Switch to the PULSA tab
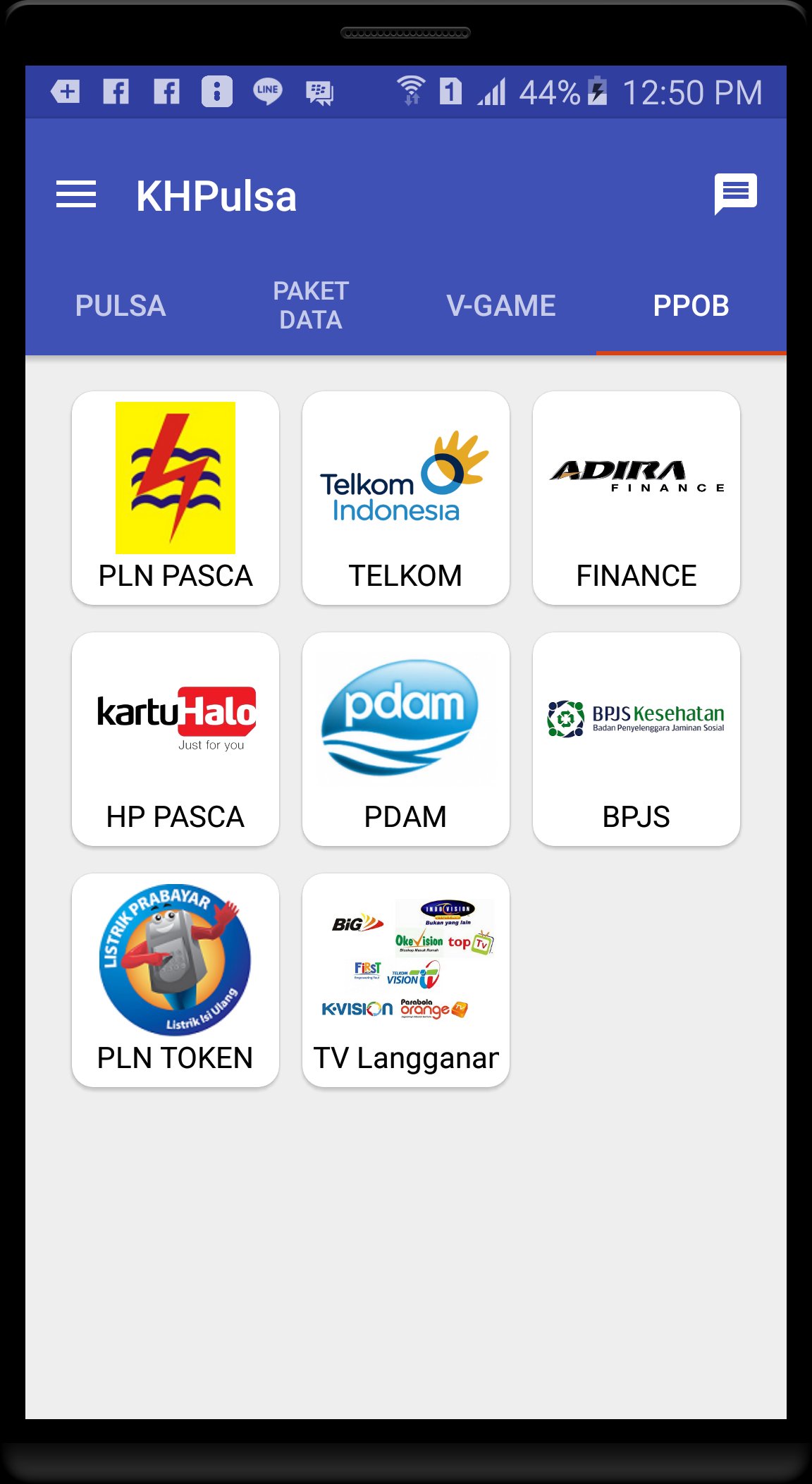Screen dimensions: 812x1484 121,305
